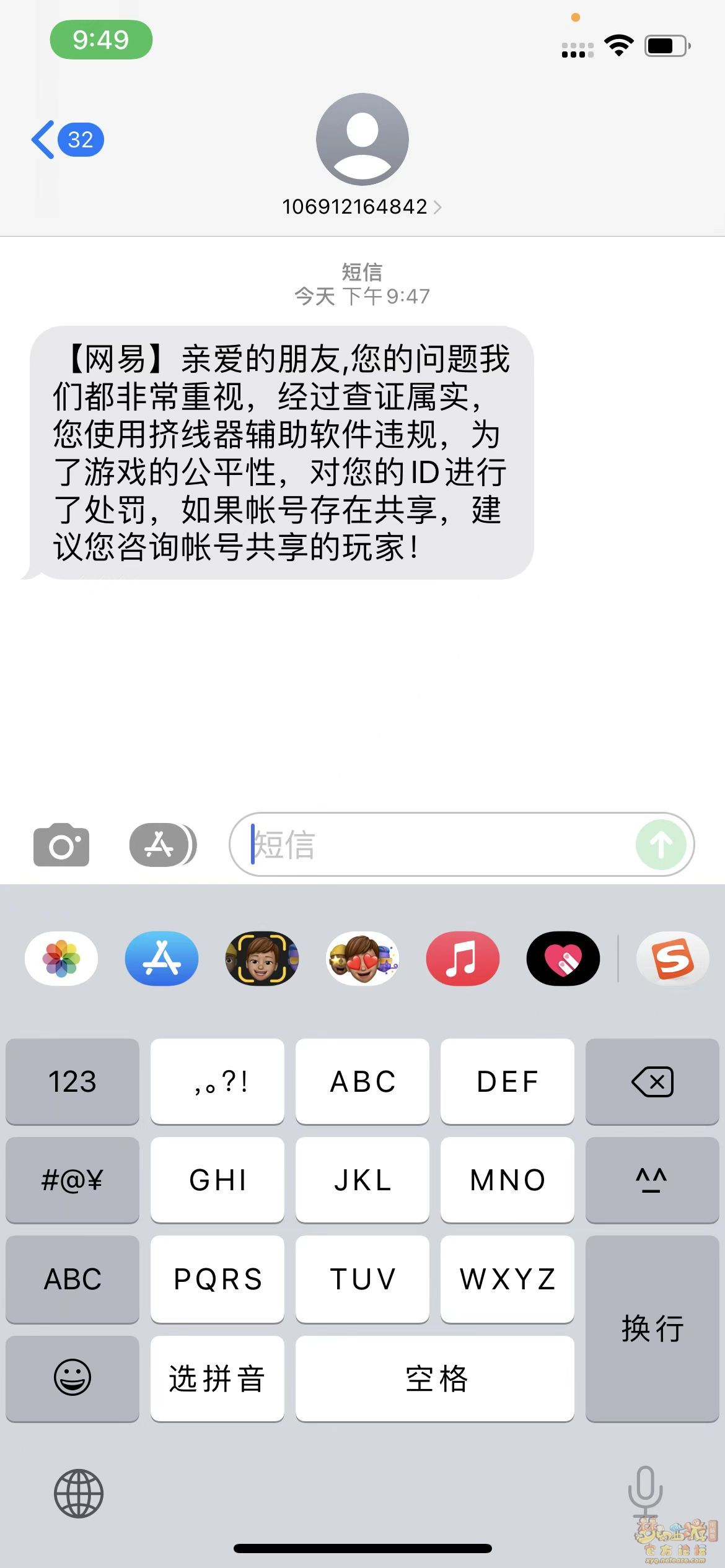
Task: Tap the 换行 return key
Action: 652,1328
